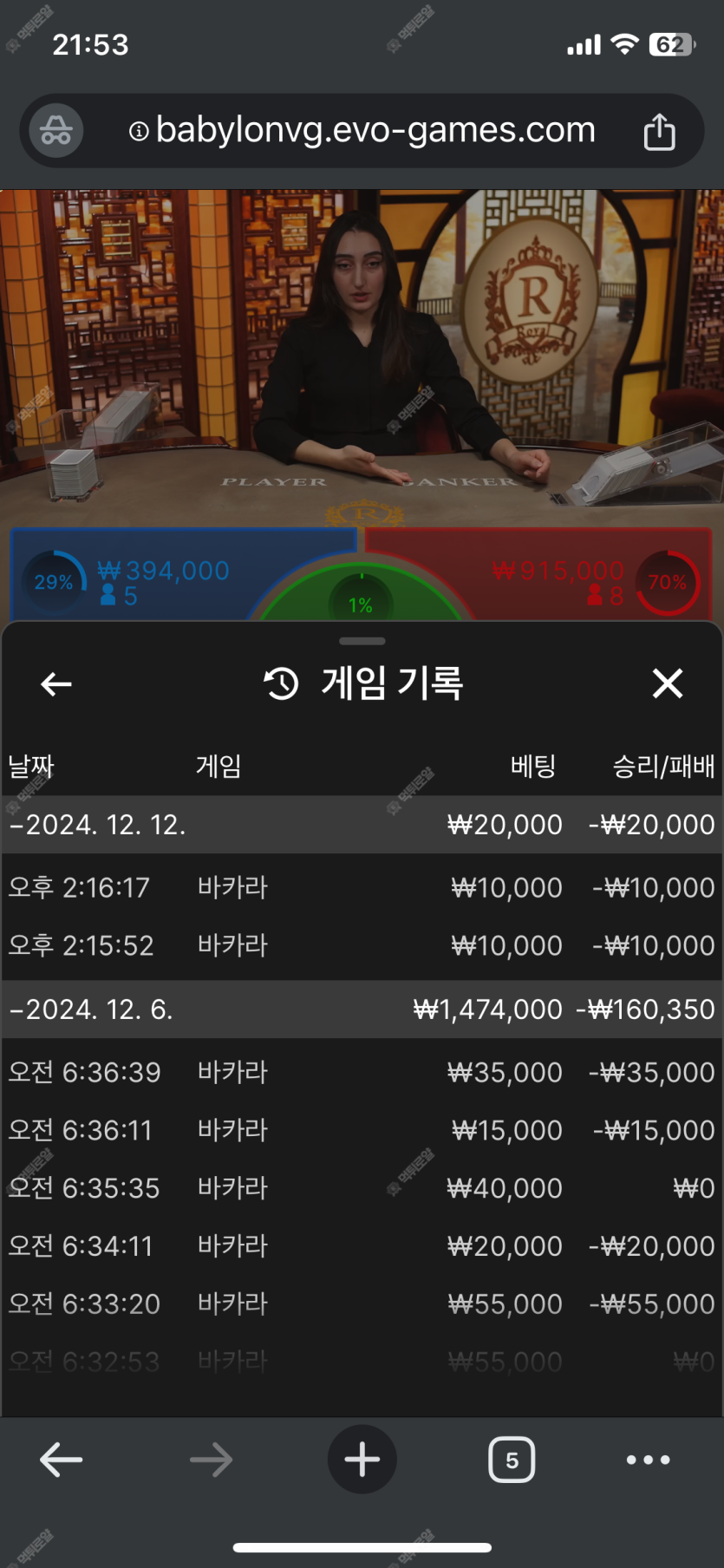Select the 오전 6:35:35 바카라 record
724x1568 pixels.
(x=362, y=1188)
